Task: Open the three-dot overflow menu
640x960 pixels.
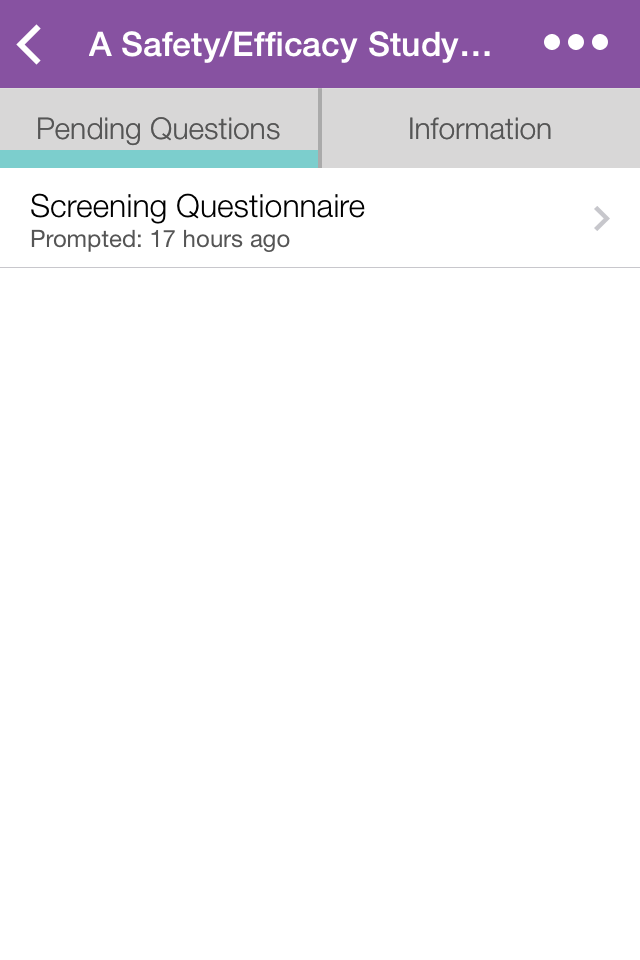Action: 576,42
